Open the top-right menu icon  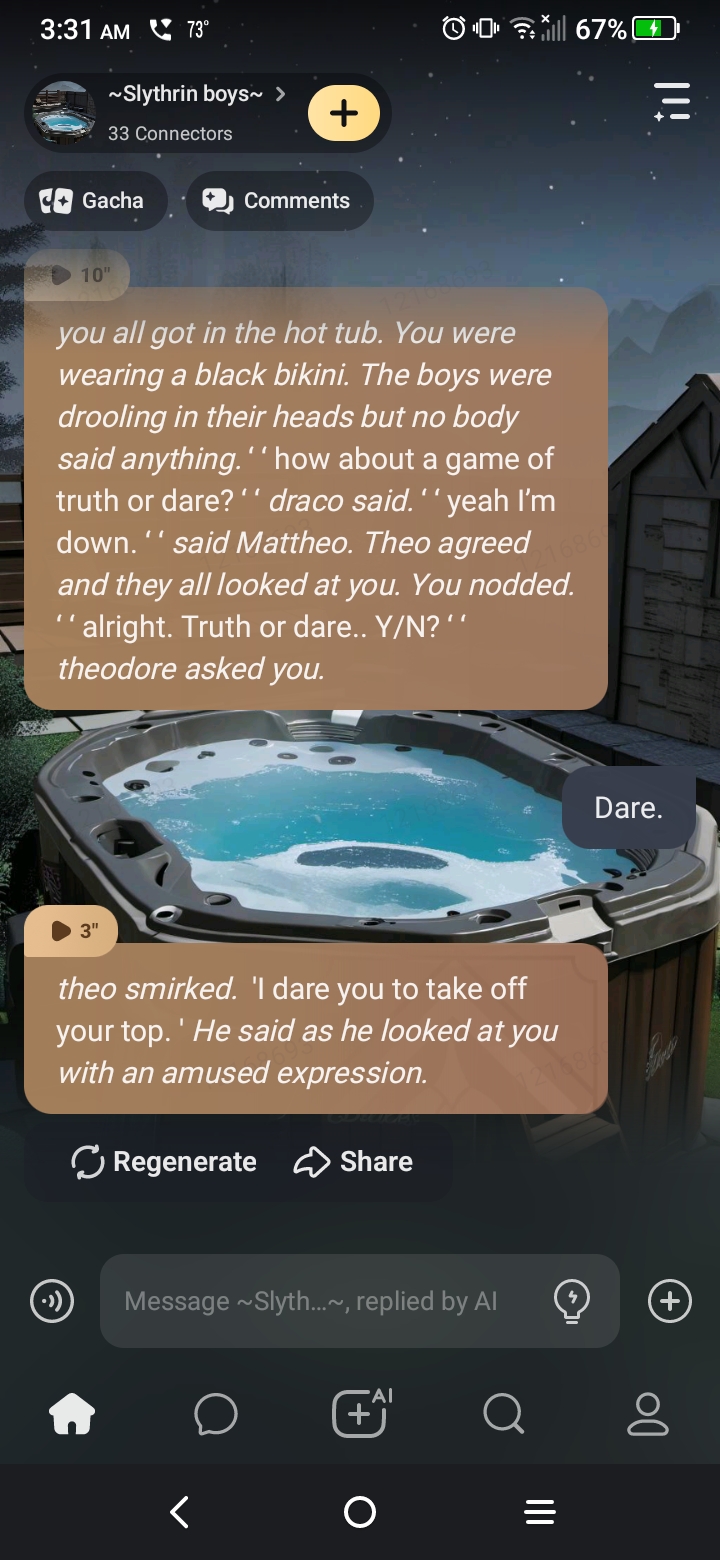click(x=672, y=103)
